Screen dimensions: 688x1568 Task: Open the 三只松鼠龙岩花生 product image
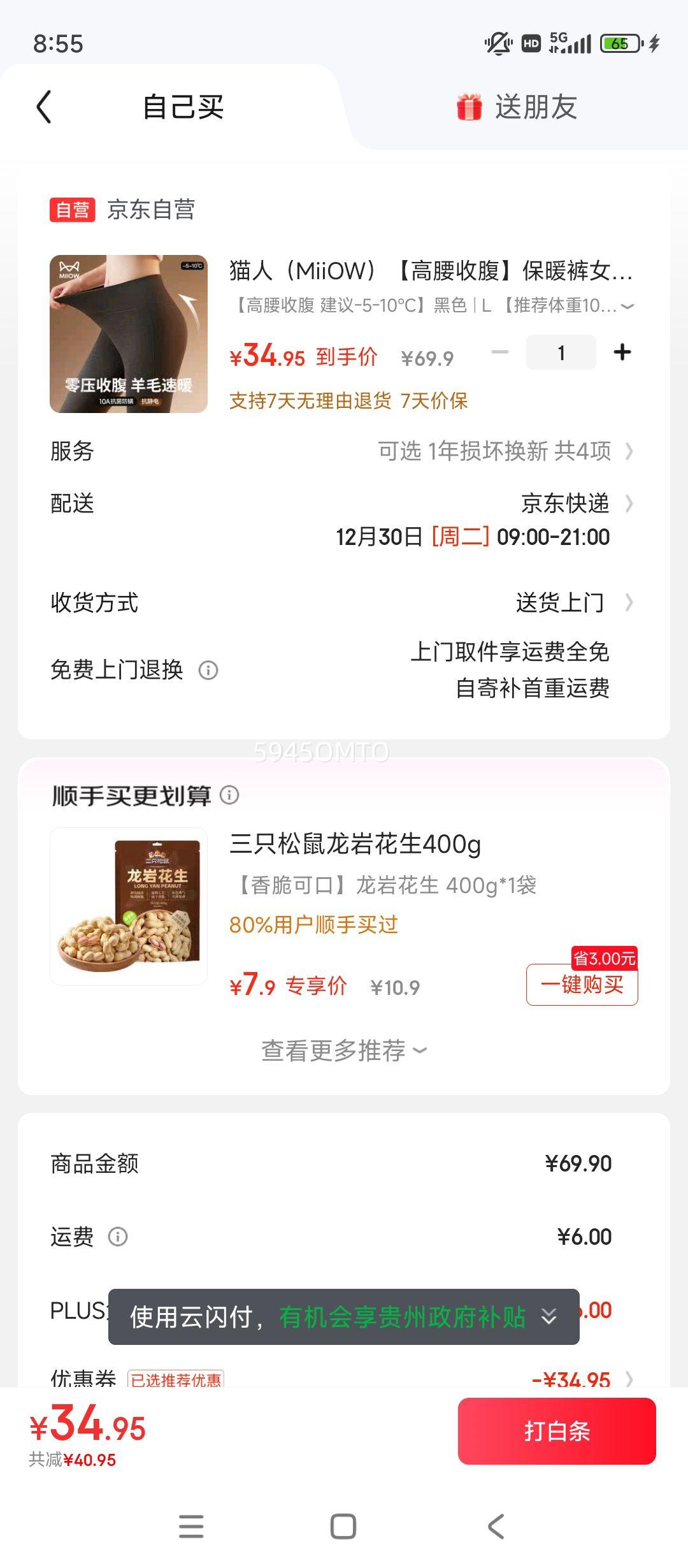click(x=129, y=906)
